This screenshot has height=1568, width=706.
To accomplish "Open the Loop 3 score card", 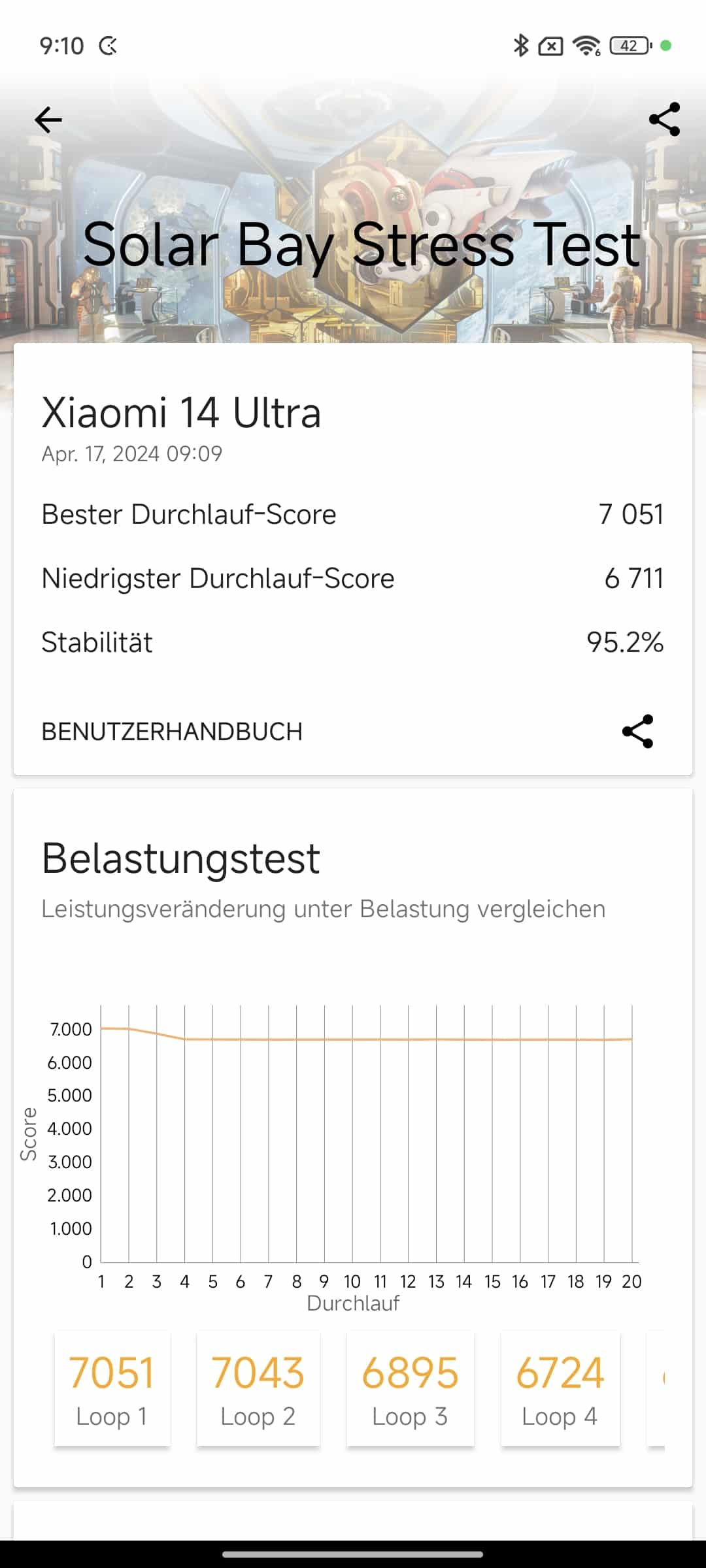I will pyautogui.click(x=410, y=1390).
